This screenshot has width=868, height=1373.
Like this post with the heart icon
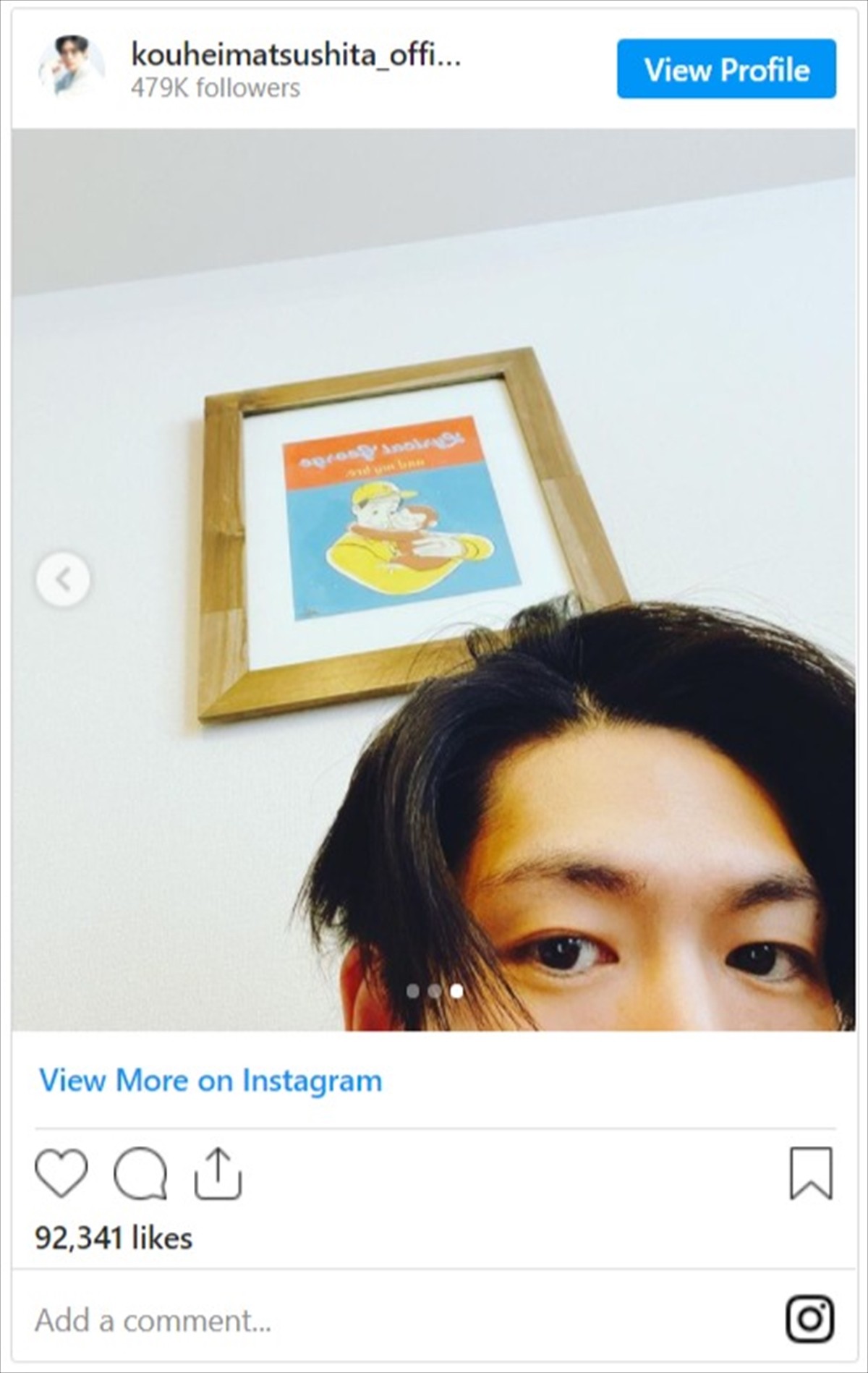point(61,1173)
